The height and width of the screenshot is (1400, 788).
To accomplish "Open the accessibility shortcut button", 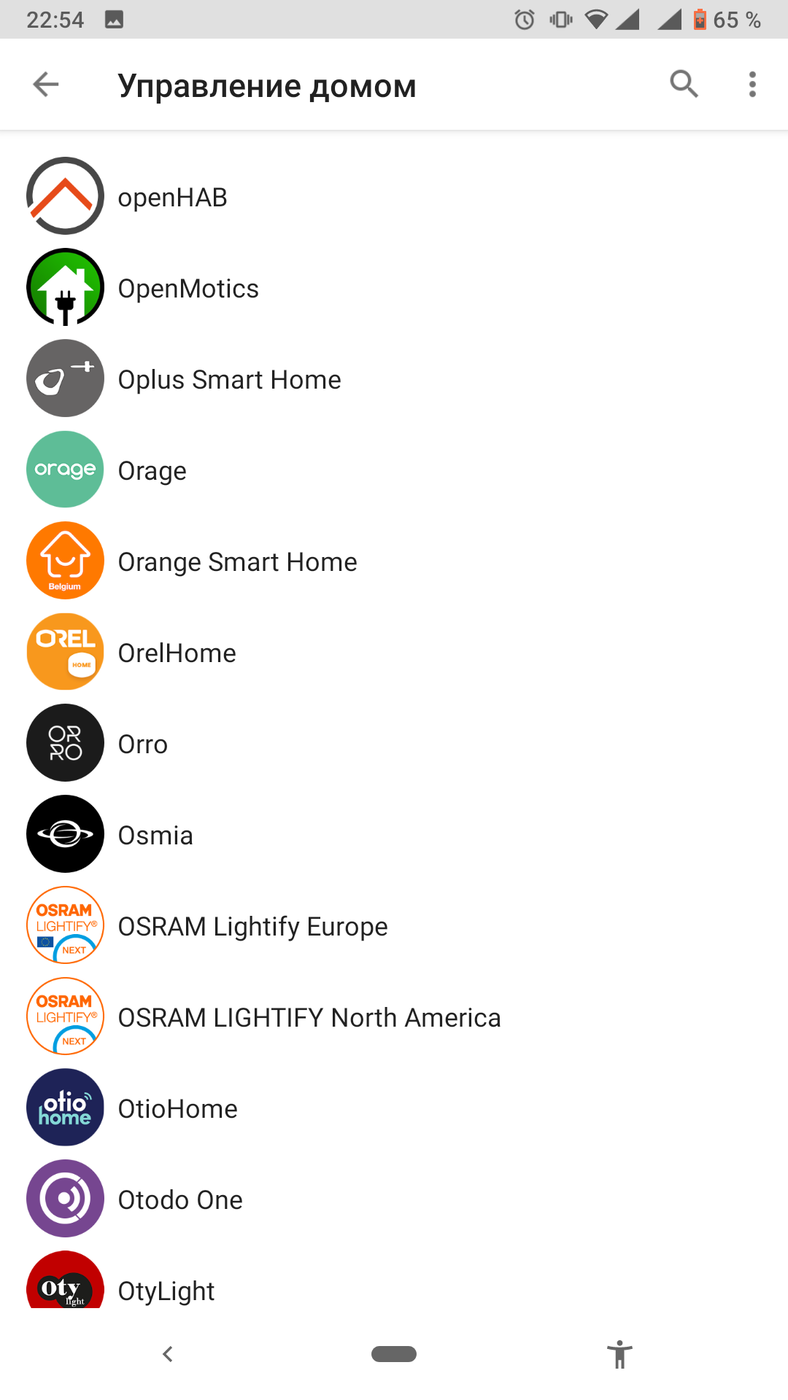I will click(x=620, y=1354).
